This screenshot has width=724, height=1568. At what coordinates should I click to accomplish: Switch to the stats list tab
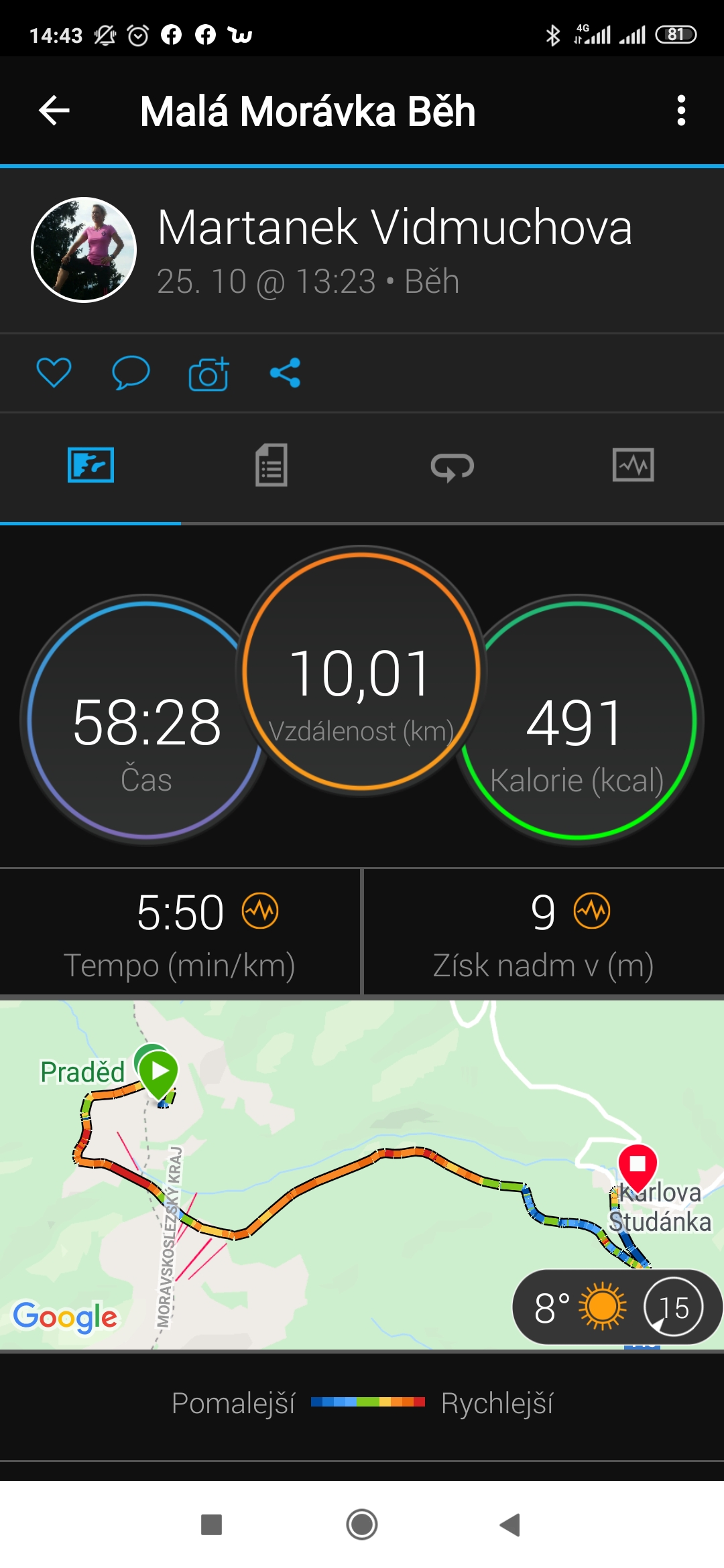tap(271, 465)
